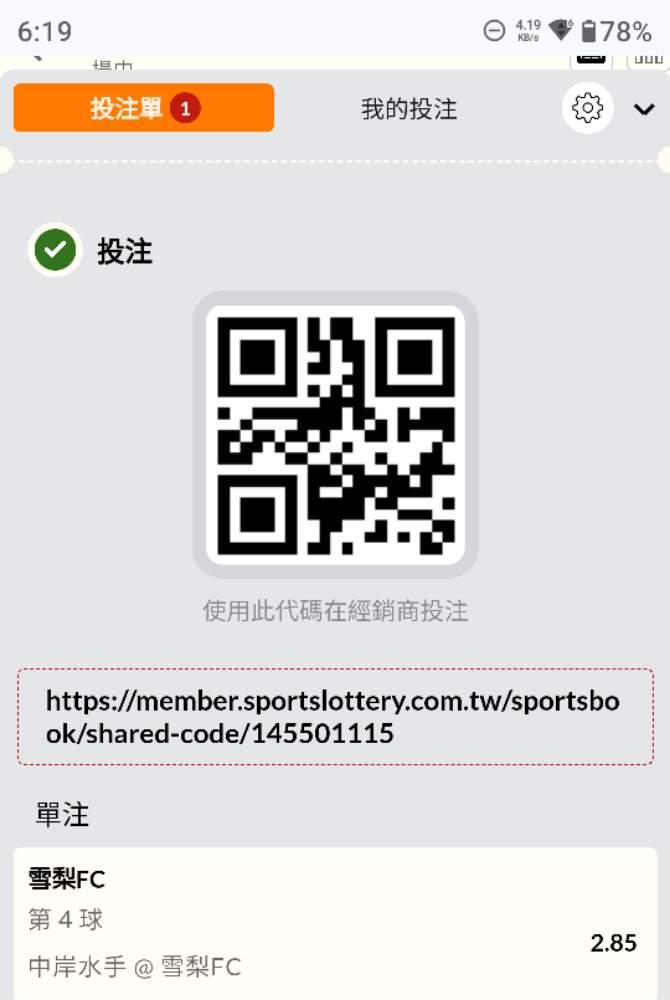This screenshot has height=1000, width=670.
Task: Open the bet slip settings gear
Action: 587,108
